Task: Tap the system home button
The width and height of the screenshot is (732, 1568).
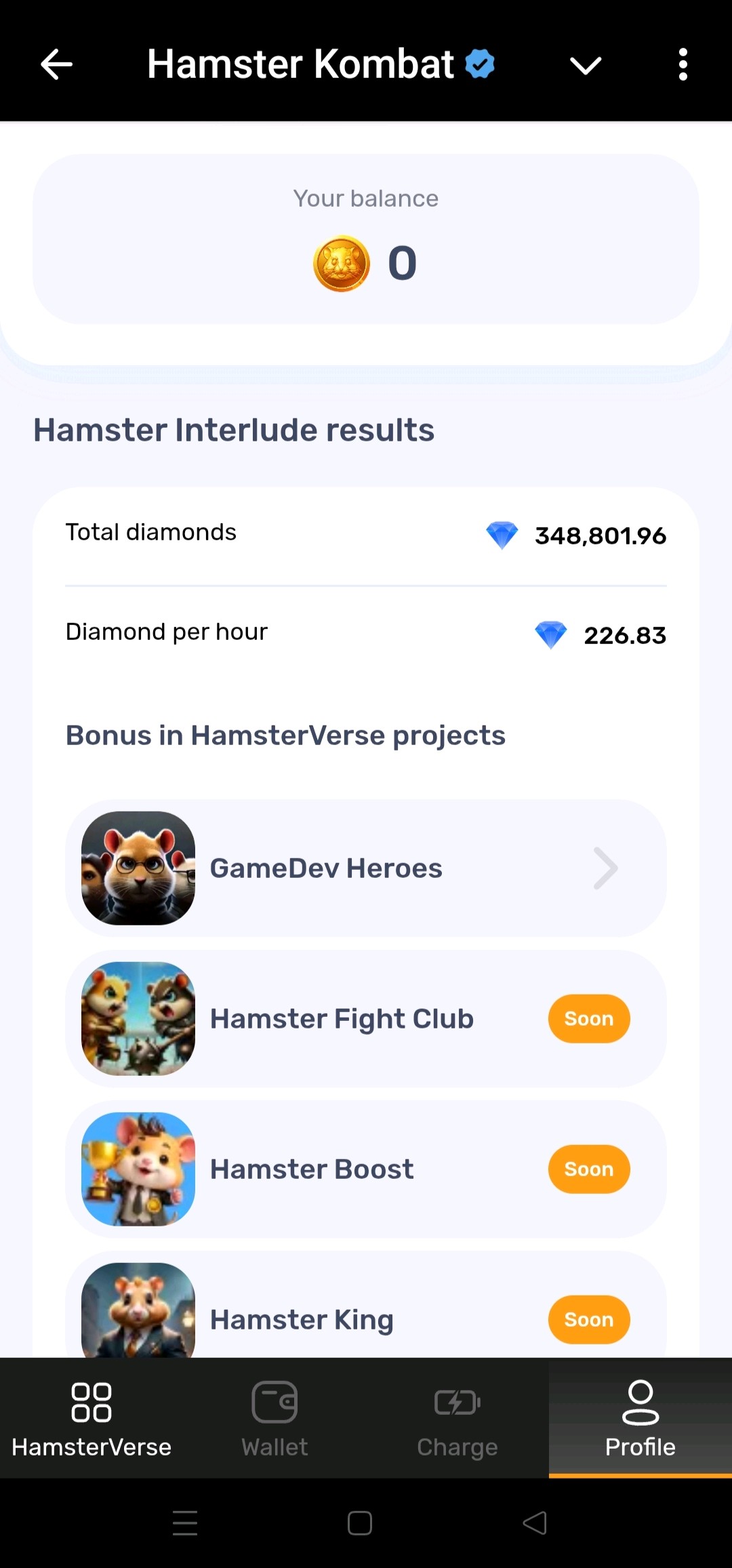Action: 360,1523
